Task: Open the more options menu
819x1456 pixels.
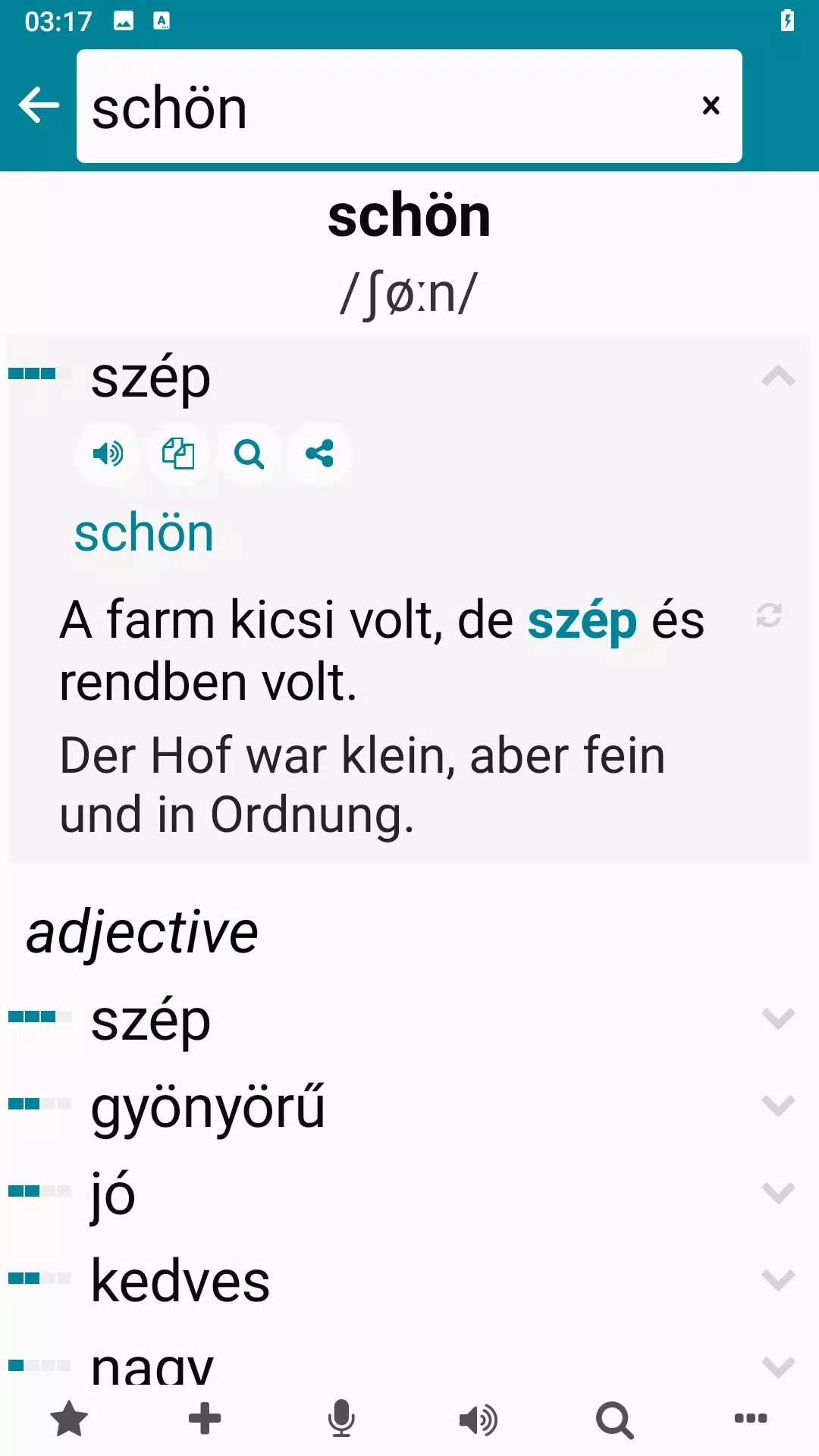Action: (x=751, y=1419)
